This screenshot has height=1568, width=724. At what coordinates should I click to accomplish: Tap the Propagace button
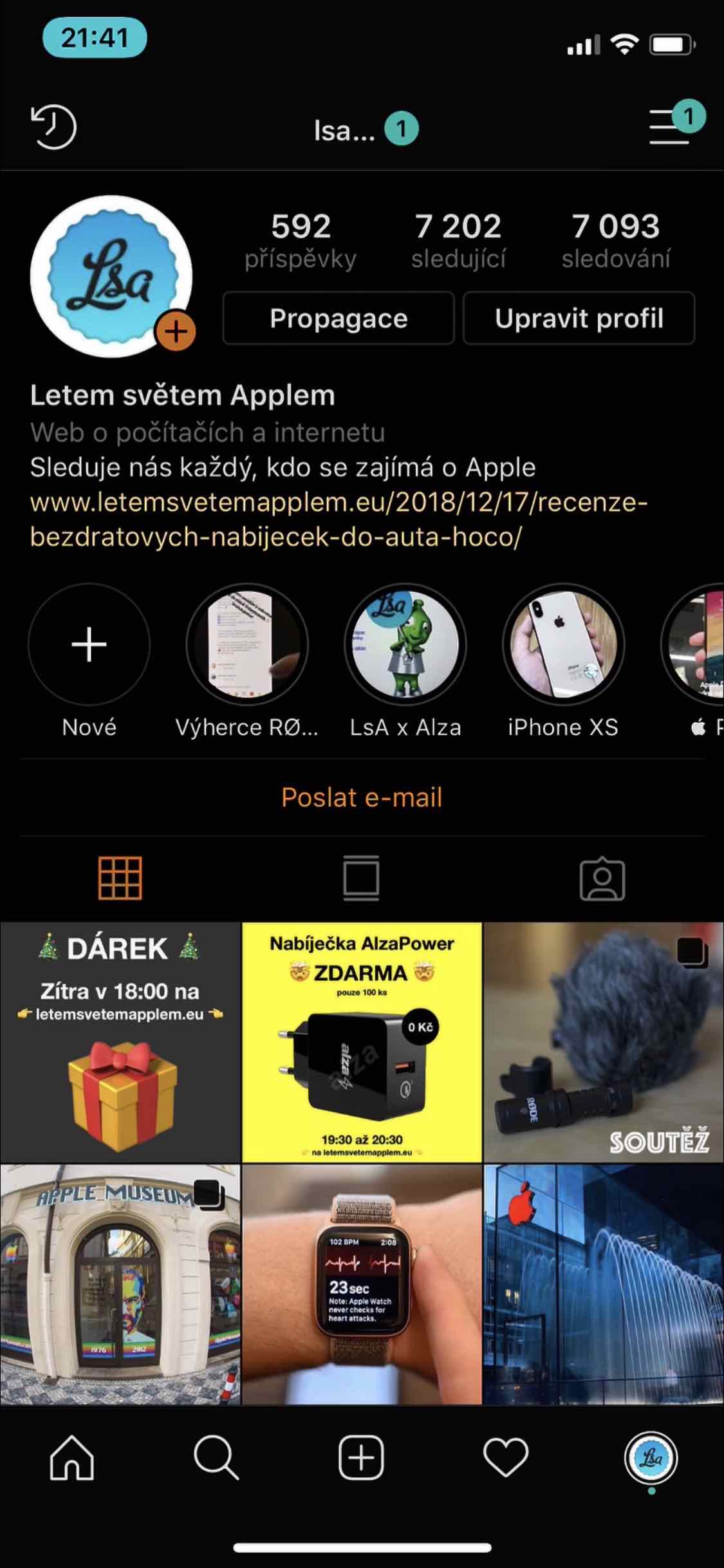339,319
